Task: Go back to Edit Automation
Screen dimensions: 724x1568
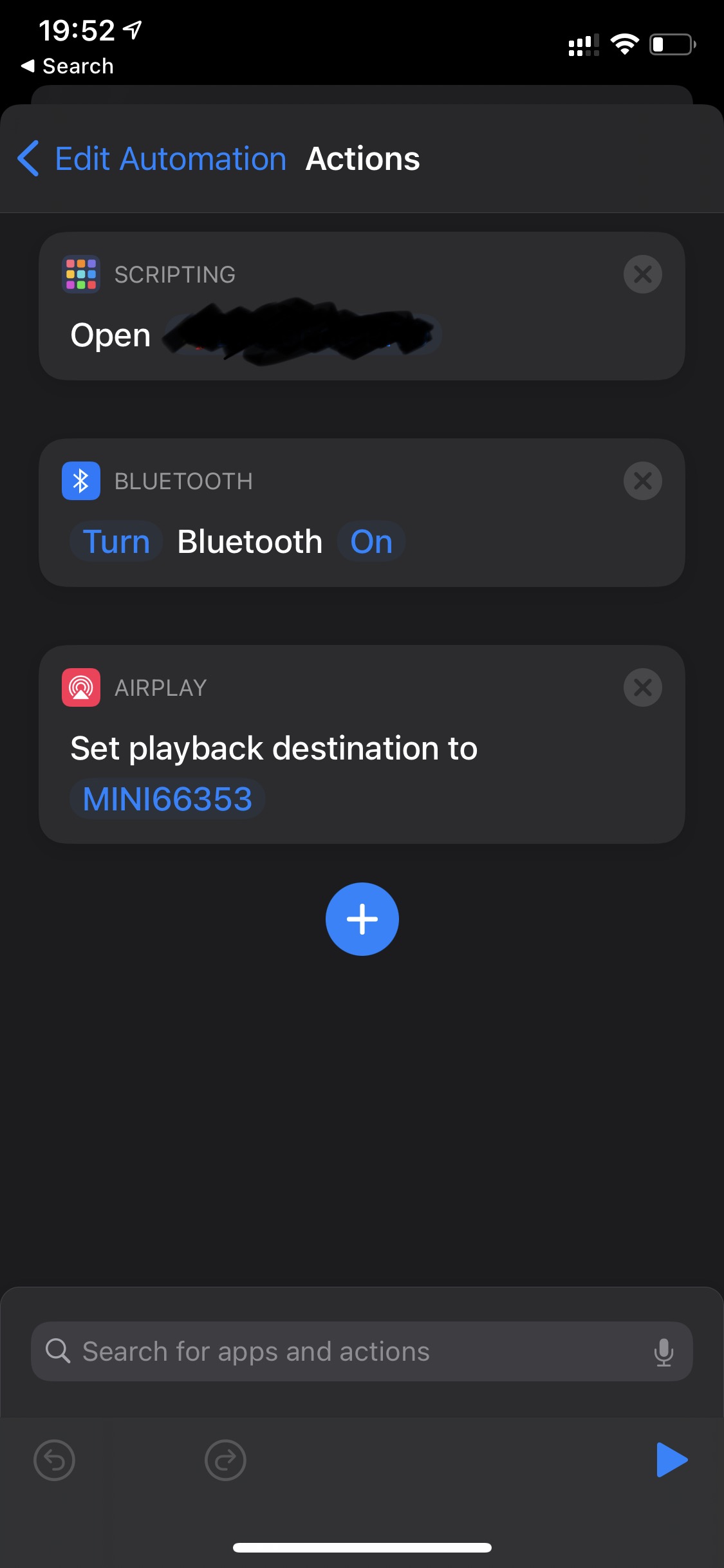Action: [152, 158]
